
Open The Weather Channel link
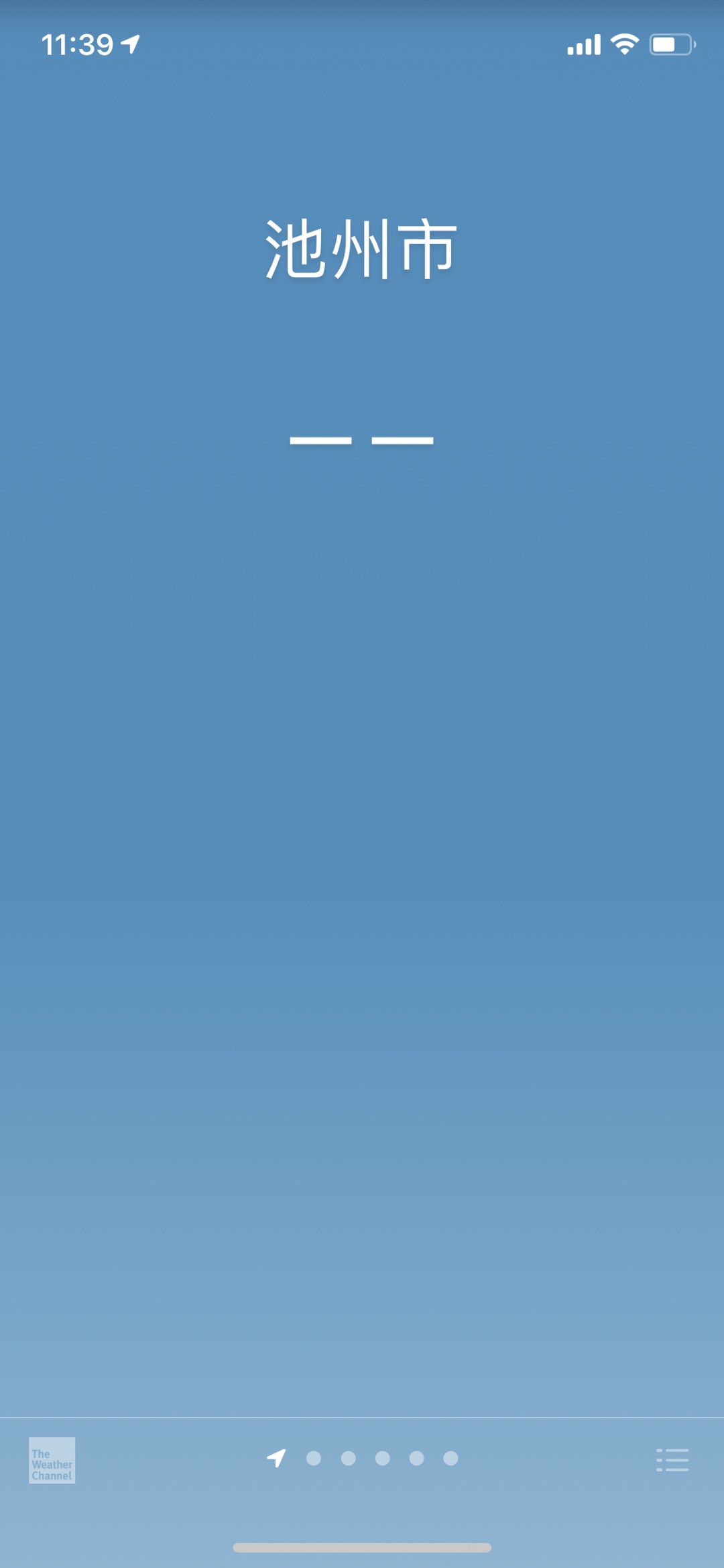[52, 1460]
